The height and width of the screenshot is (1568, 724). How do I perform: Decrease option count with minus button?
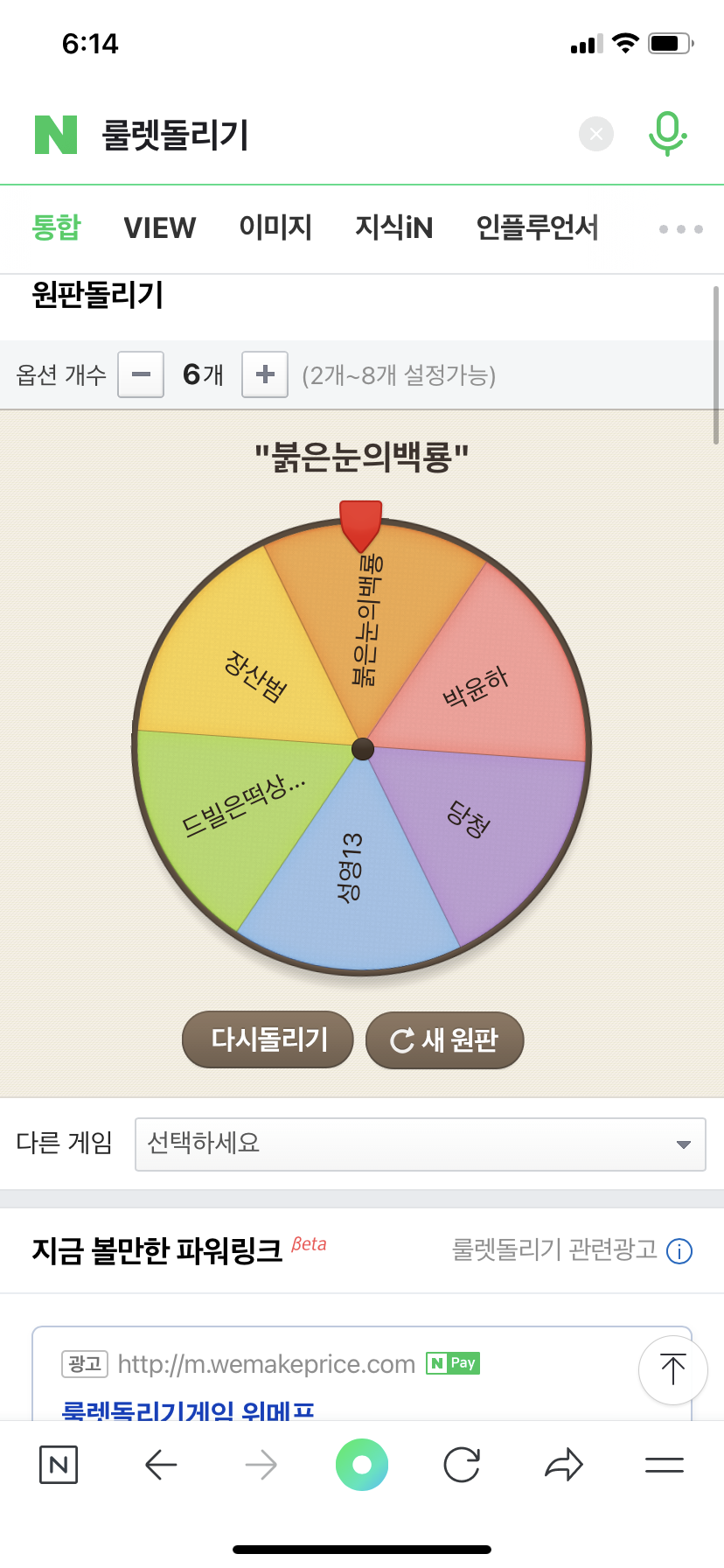point(141,374)
